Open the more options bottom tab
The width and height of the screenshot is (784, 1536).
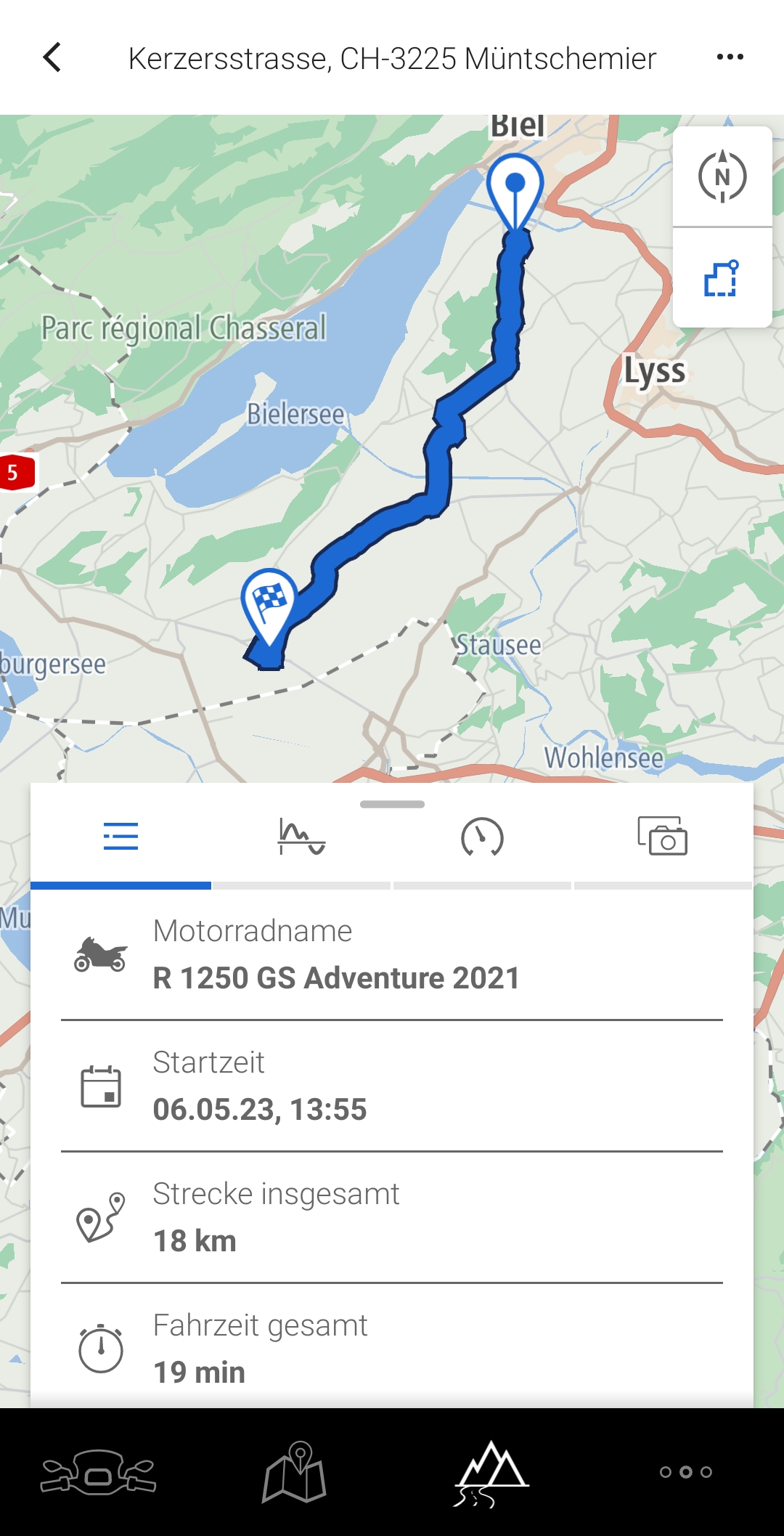click(685, 1472)
